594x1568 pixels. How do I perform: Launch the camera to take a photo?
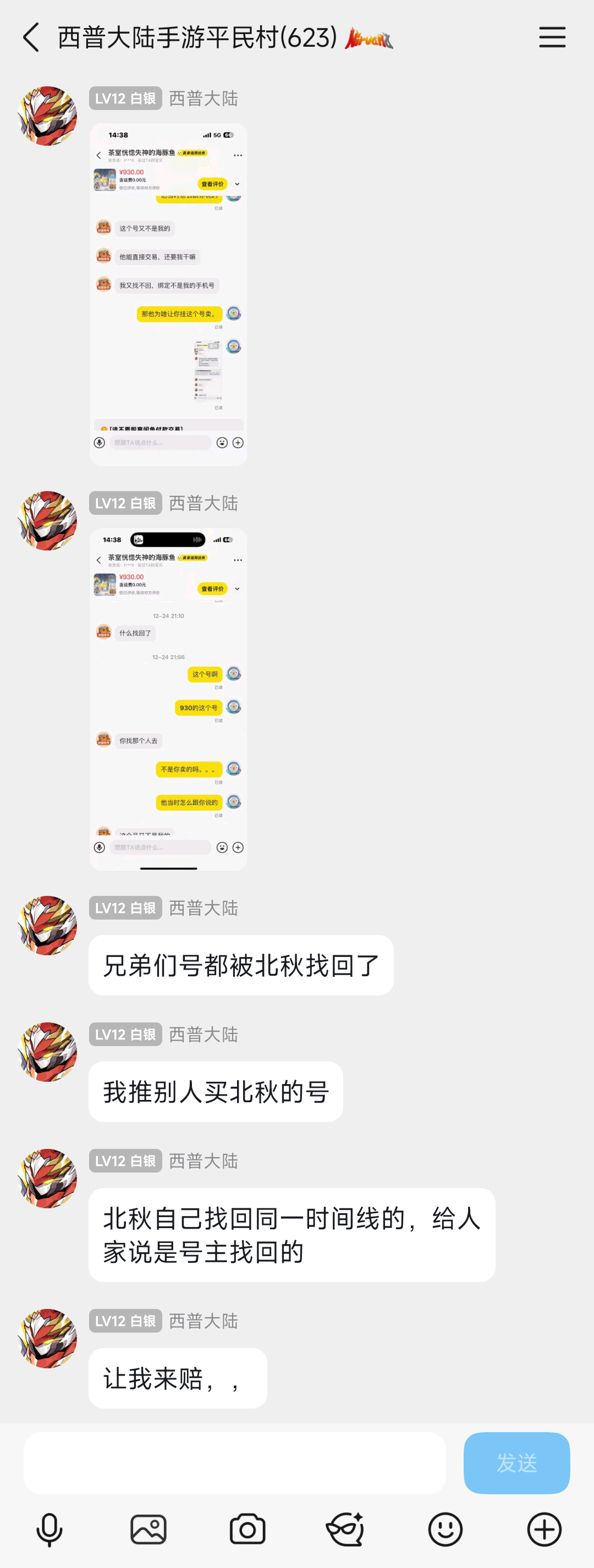click(x=247, y=1530)
